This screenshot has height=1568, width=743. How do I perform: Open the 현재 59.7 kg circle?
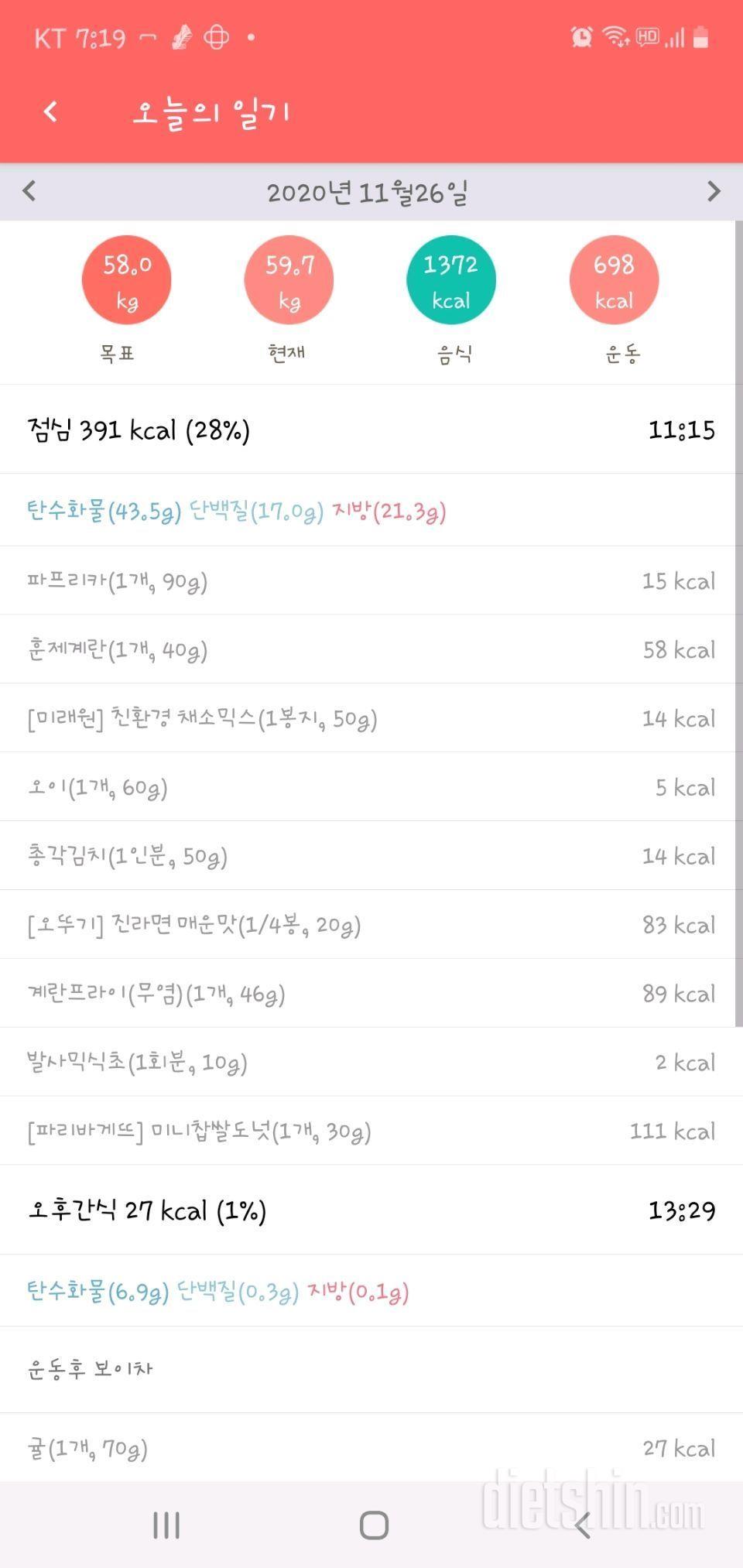point(289,280)
